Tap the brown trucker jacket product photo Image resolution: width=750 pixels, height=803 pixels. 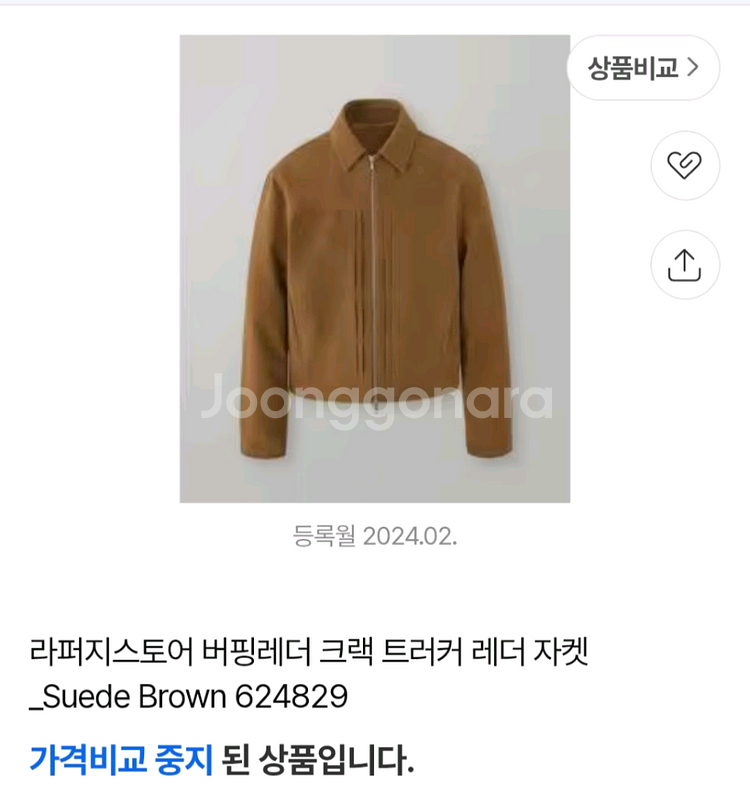tap(375, 270)
